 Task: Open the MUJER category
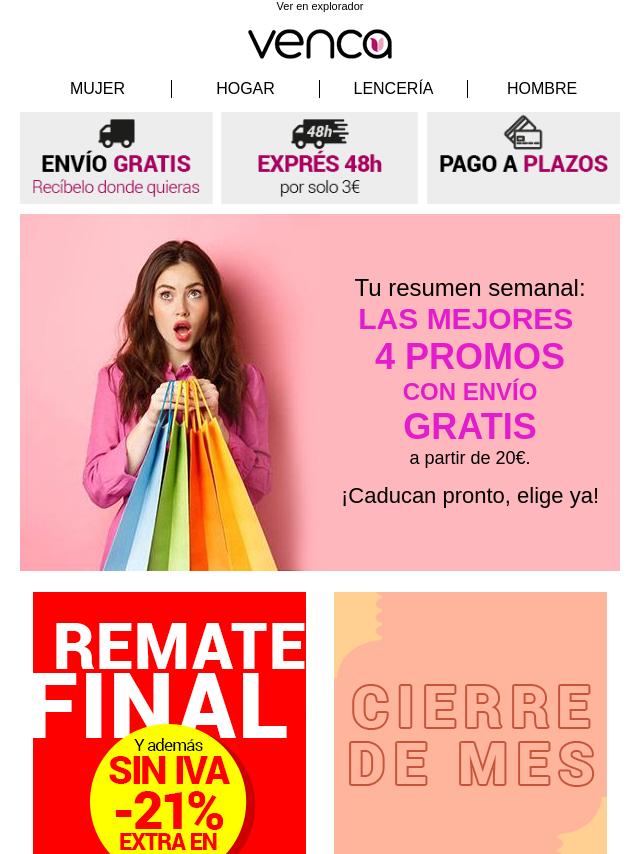coord(97,89)
